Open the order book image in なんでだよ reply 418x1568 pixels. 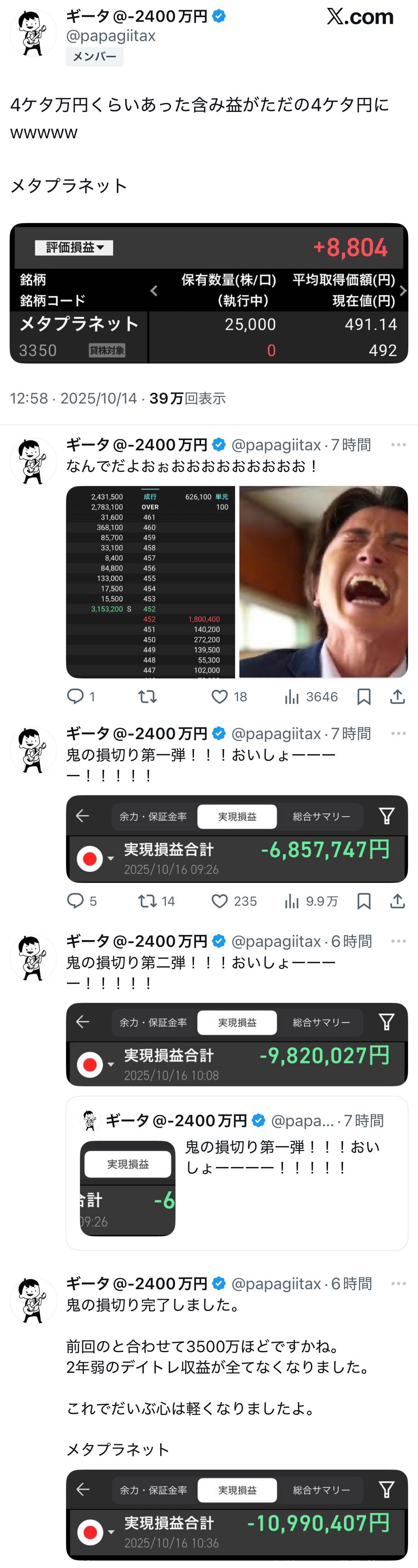point(150,581)
